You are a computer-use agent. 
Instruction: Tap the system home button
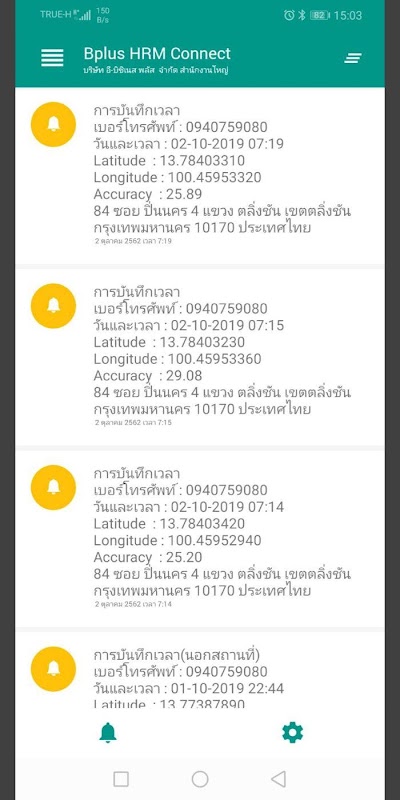coord(200,779)
